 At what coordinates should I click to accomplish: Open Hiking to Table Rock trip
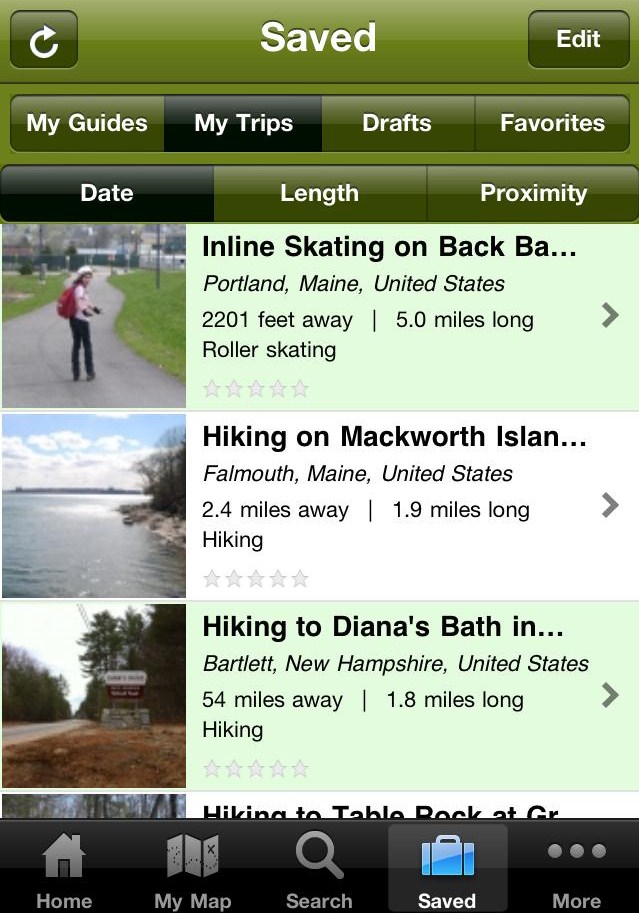coord(380,809)
